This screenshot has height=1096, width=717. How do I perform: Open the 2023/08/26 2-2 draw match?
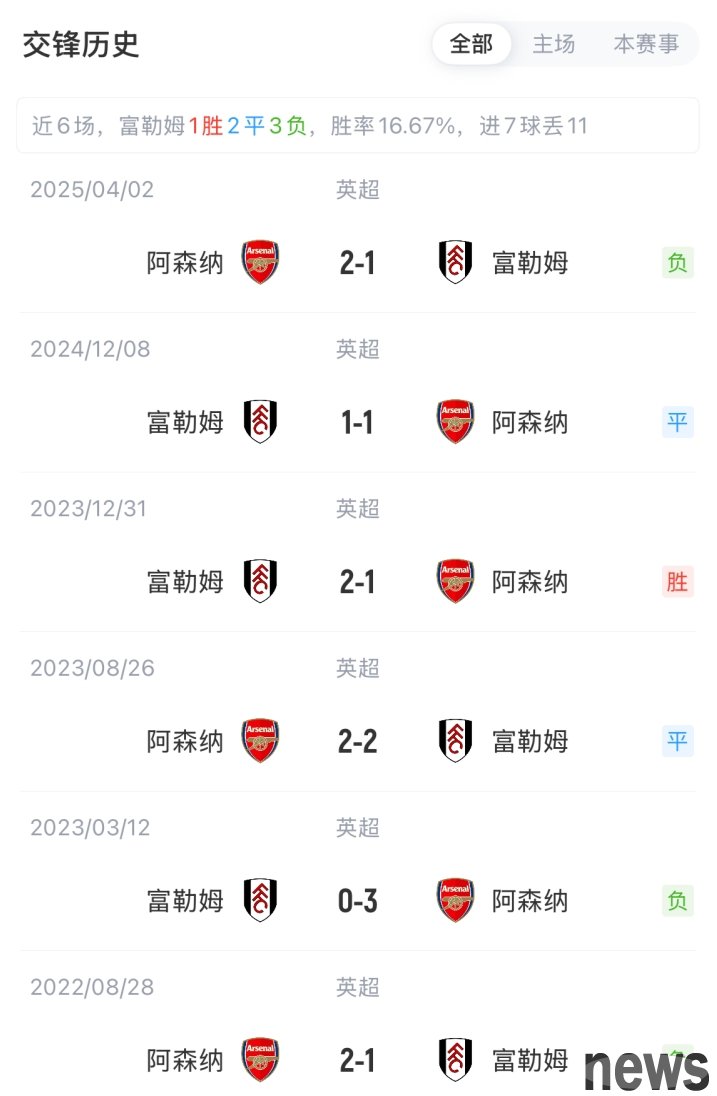[357, 741]
